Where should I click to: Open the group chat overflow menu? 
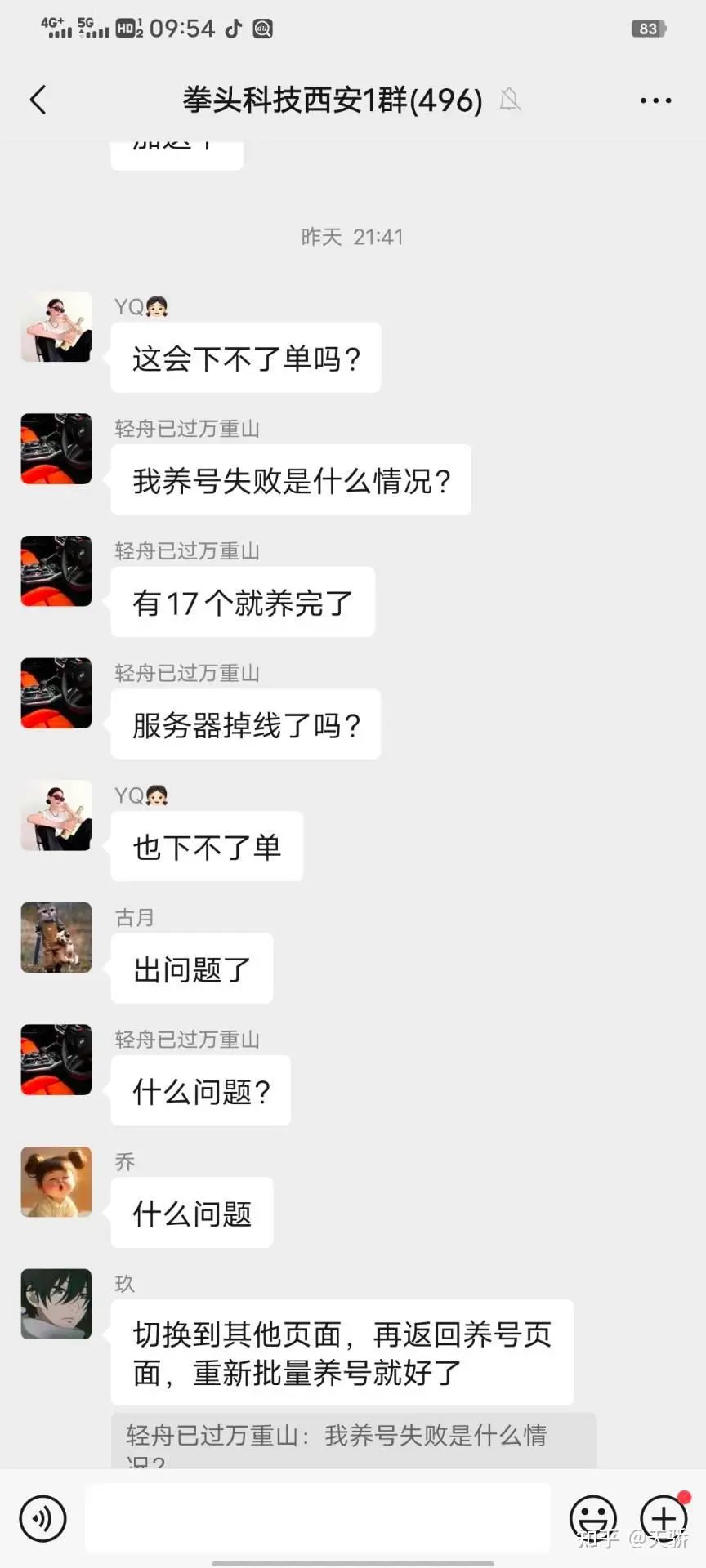[x=655, y=100]
